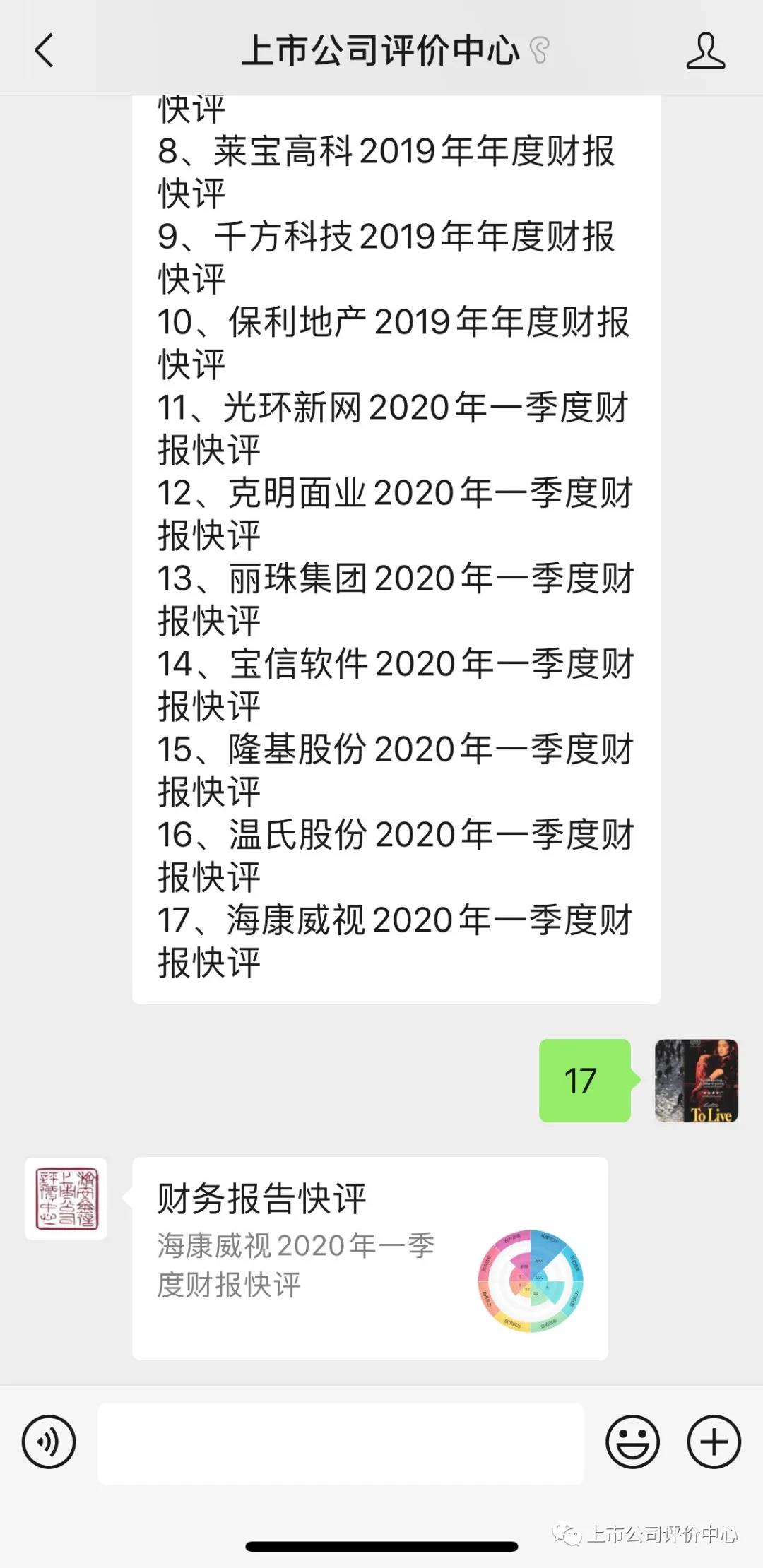
Task: Switch to voice input mode
Action: point(49,1442)
